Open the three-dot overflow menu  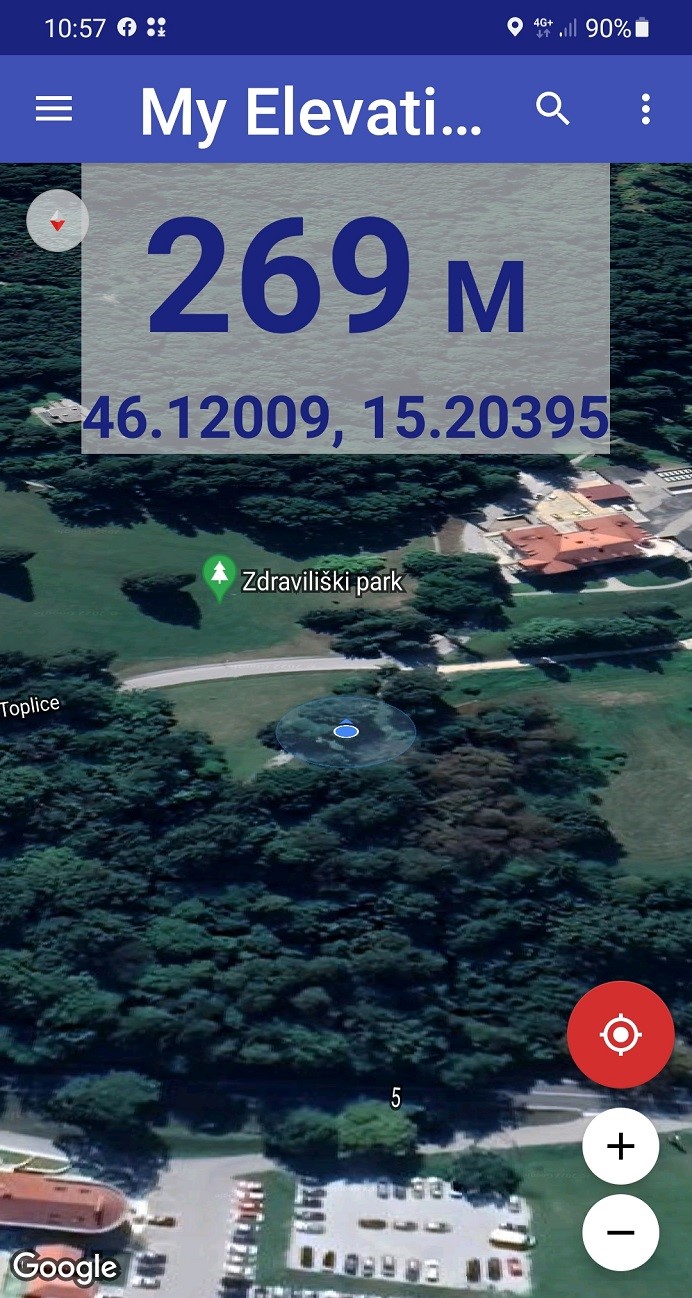646,109
